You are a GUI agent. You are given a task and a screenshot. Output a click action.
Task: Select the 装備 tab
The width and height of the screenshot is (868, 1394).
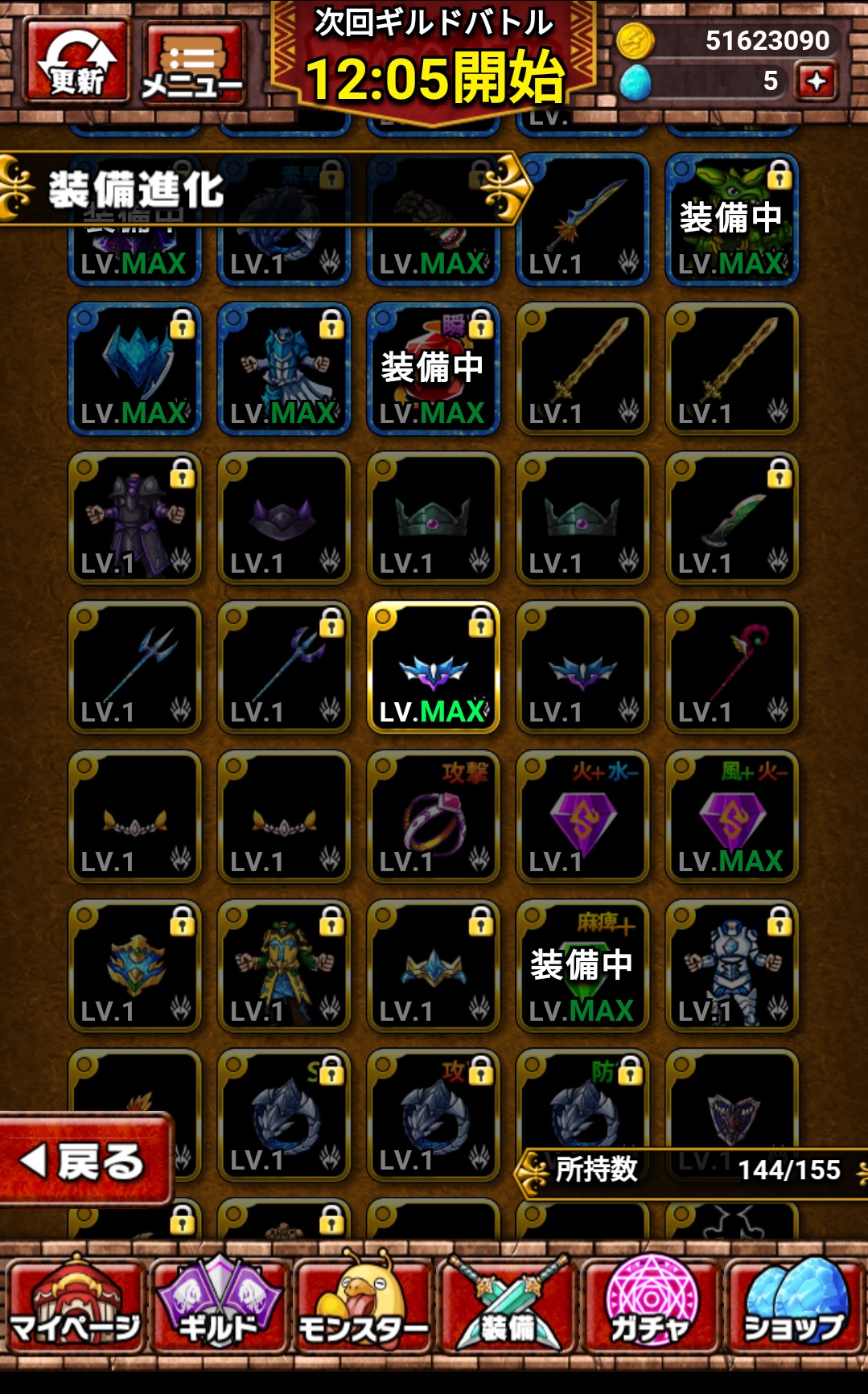coord(507,1307)
